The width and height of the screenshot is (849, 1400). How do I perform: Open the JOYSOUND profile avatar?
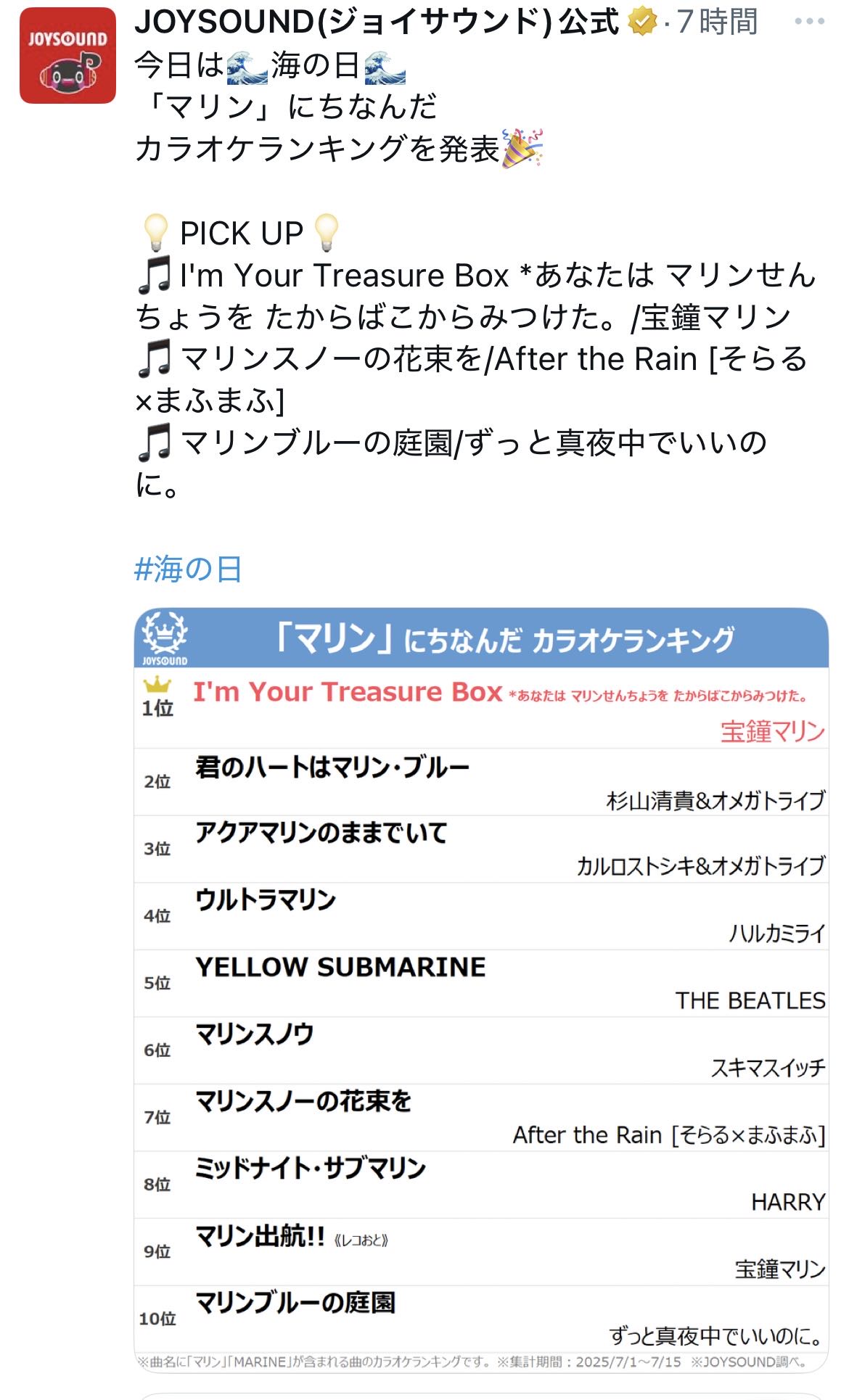coord(67,56)
